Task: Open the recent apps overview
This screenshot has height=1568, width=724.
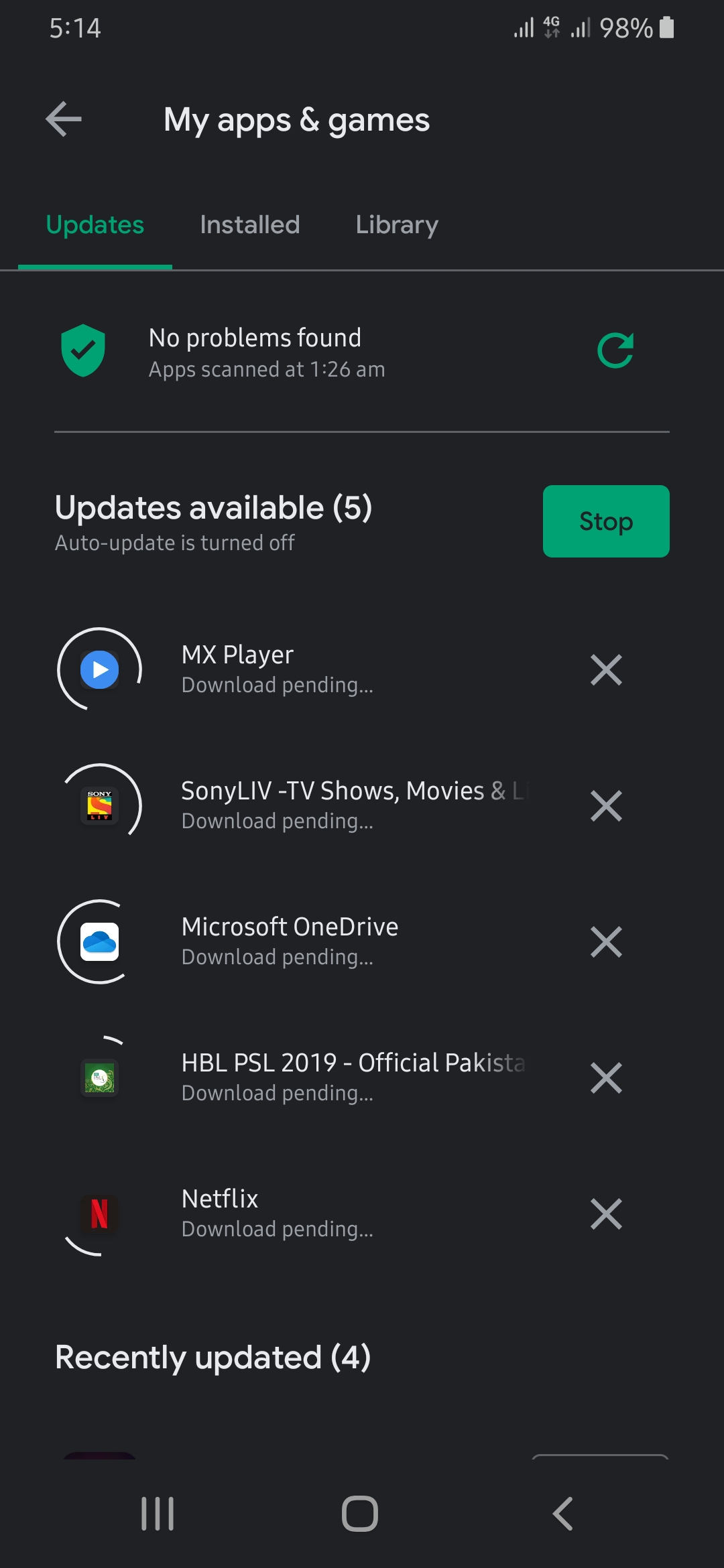Action: 158,1514
